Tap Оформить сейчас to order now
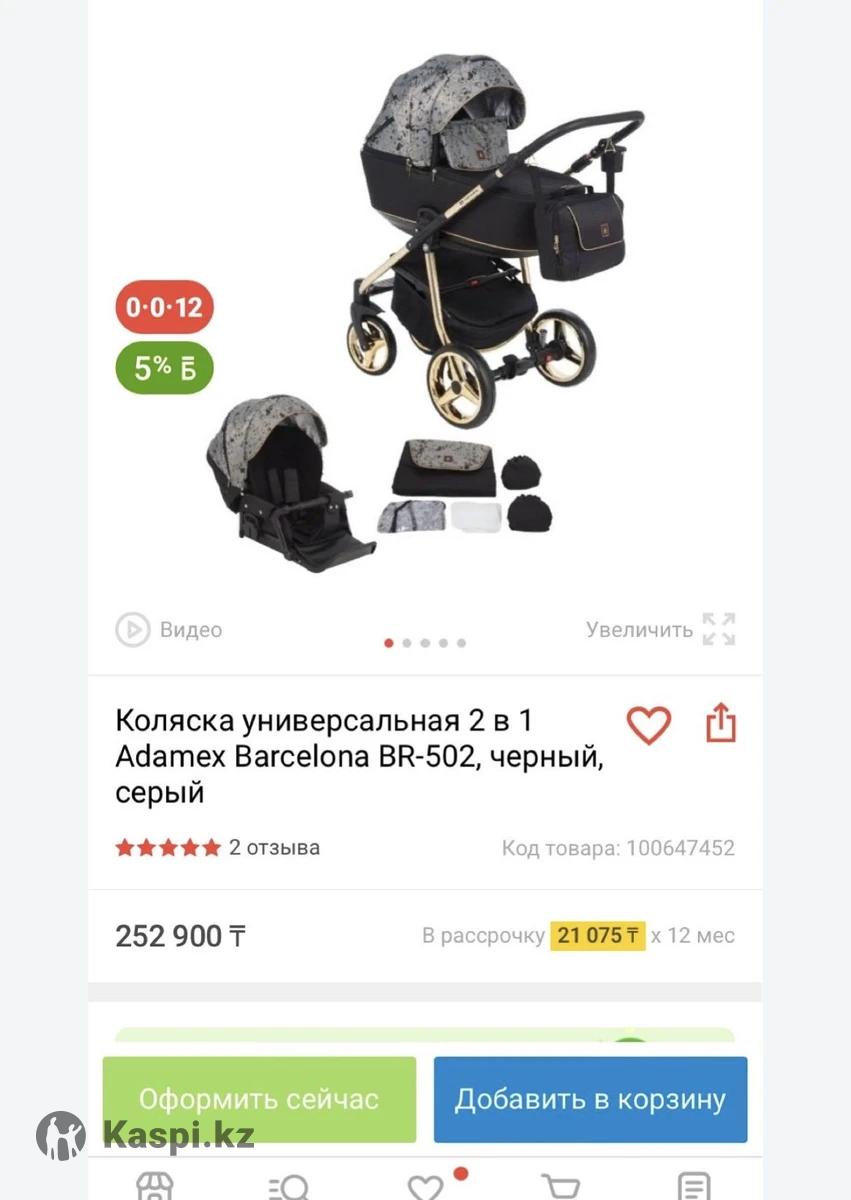 coord(259,1099)
